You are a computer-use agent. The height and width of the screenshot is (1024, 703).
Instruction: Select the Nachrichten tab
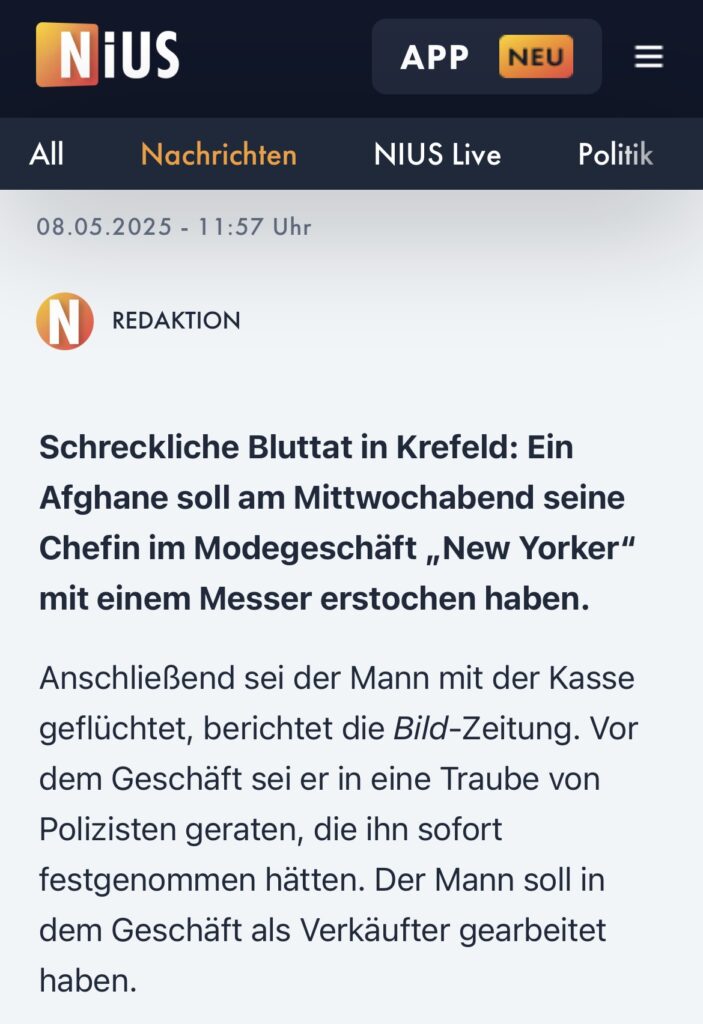[218, 154]
